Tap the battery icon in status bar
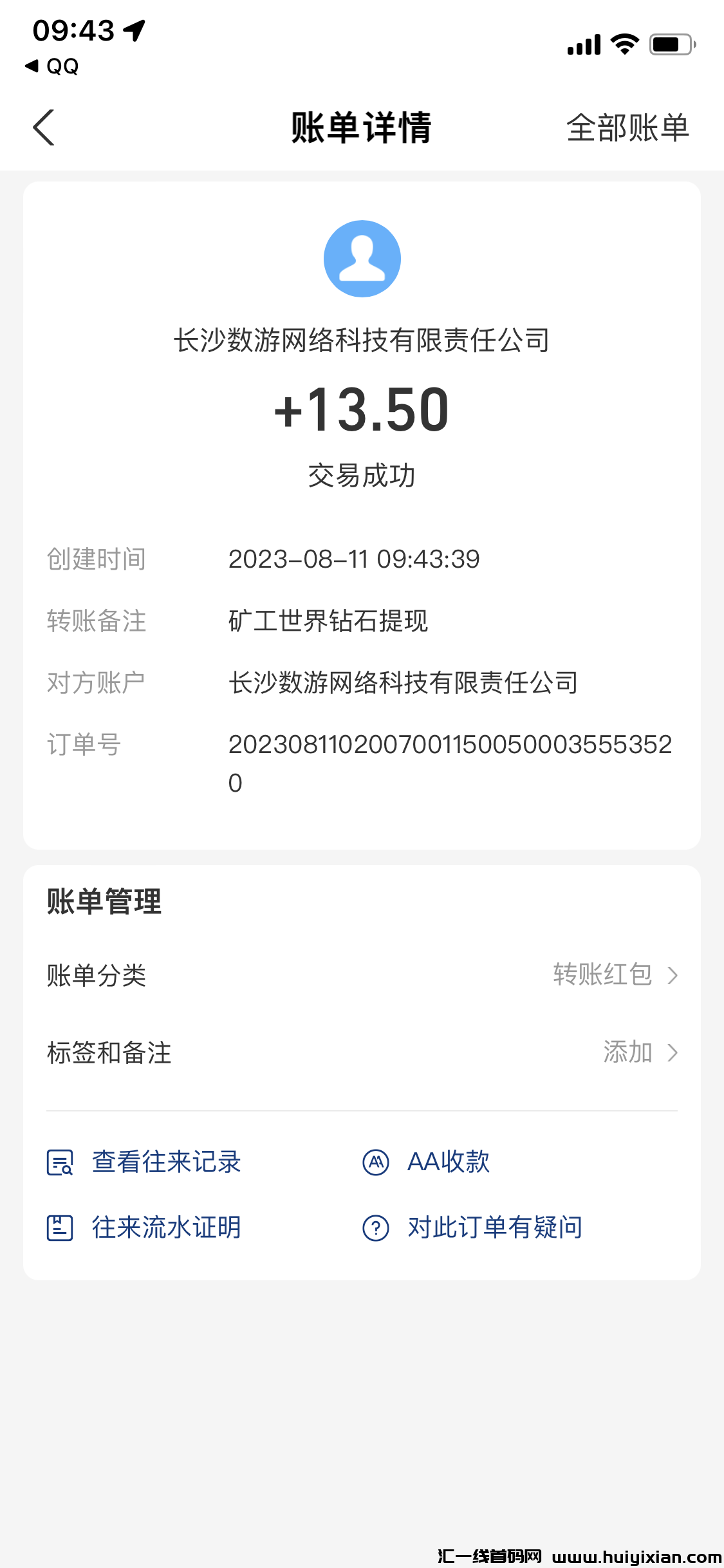 click(671, 44)
